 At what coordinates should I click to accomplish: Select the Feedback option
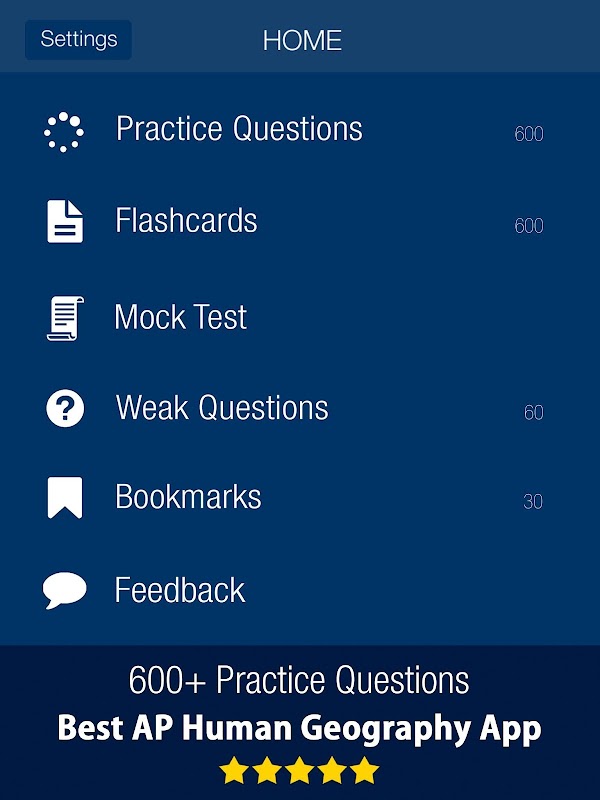coord(180,590)
